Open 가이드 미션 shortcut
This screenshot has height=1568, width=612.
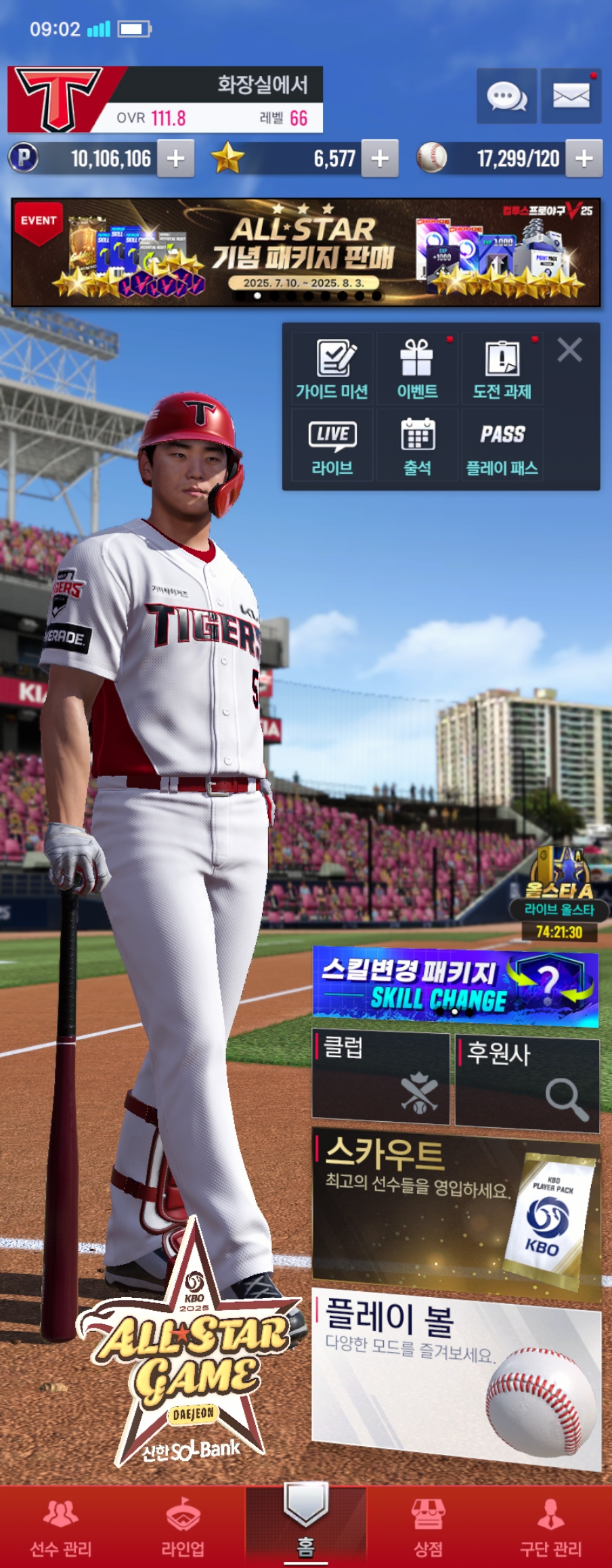click(x=332, y=370)
